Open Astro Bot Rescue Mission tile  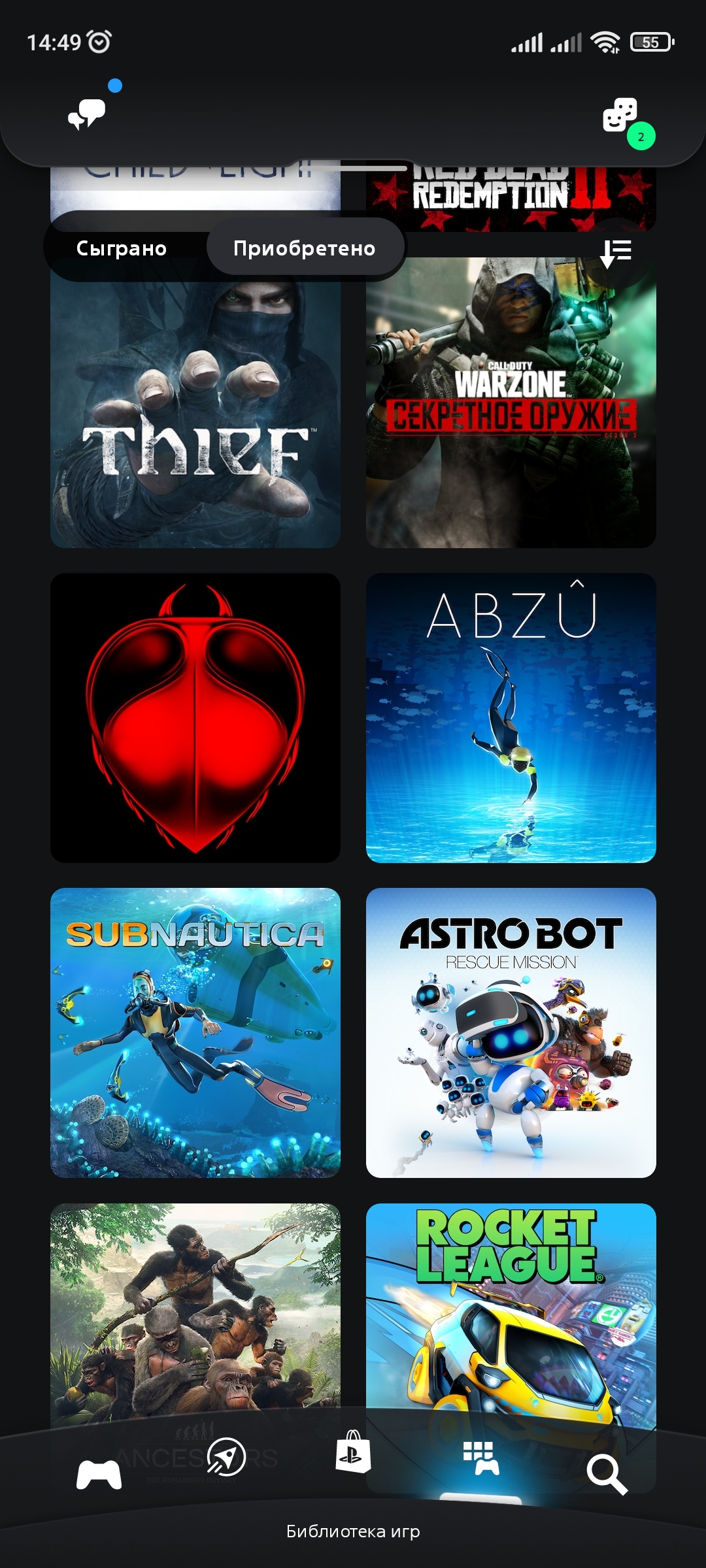point(511,1033)
